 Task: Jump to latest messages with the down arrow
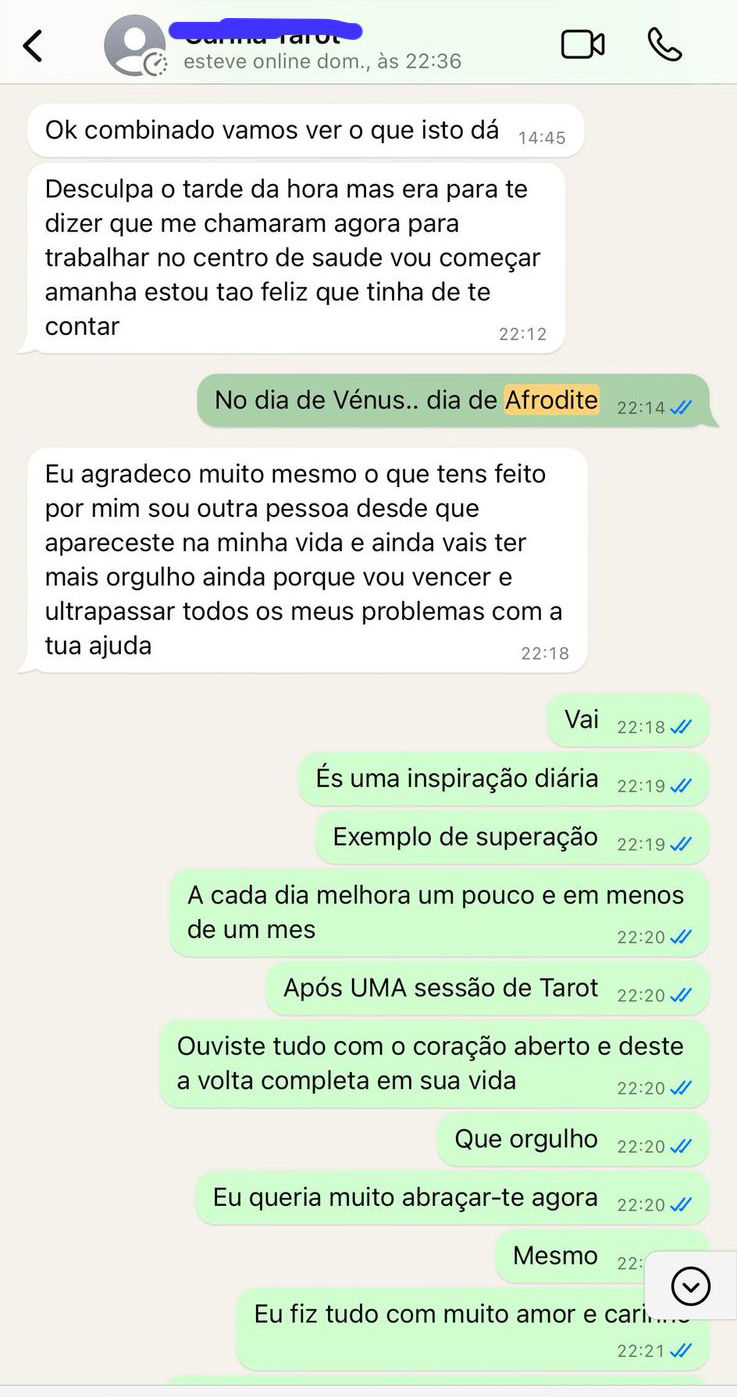(690, 1286)
